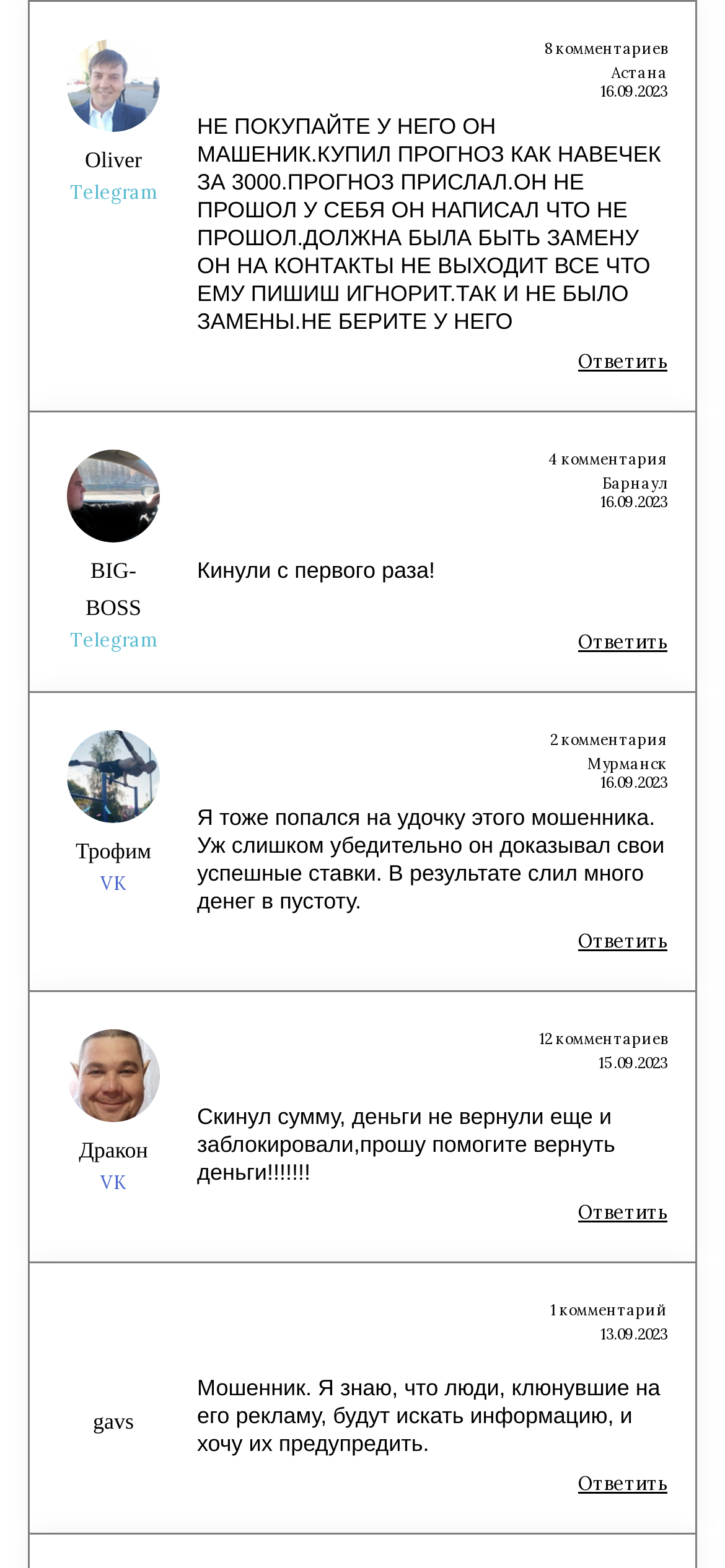The height and width of the screenshot is (1568, 725).
Task: Reply to Трофим's comment
Action: click(x=622, y=941)
